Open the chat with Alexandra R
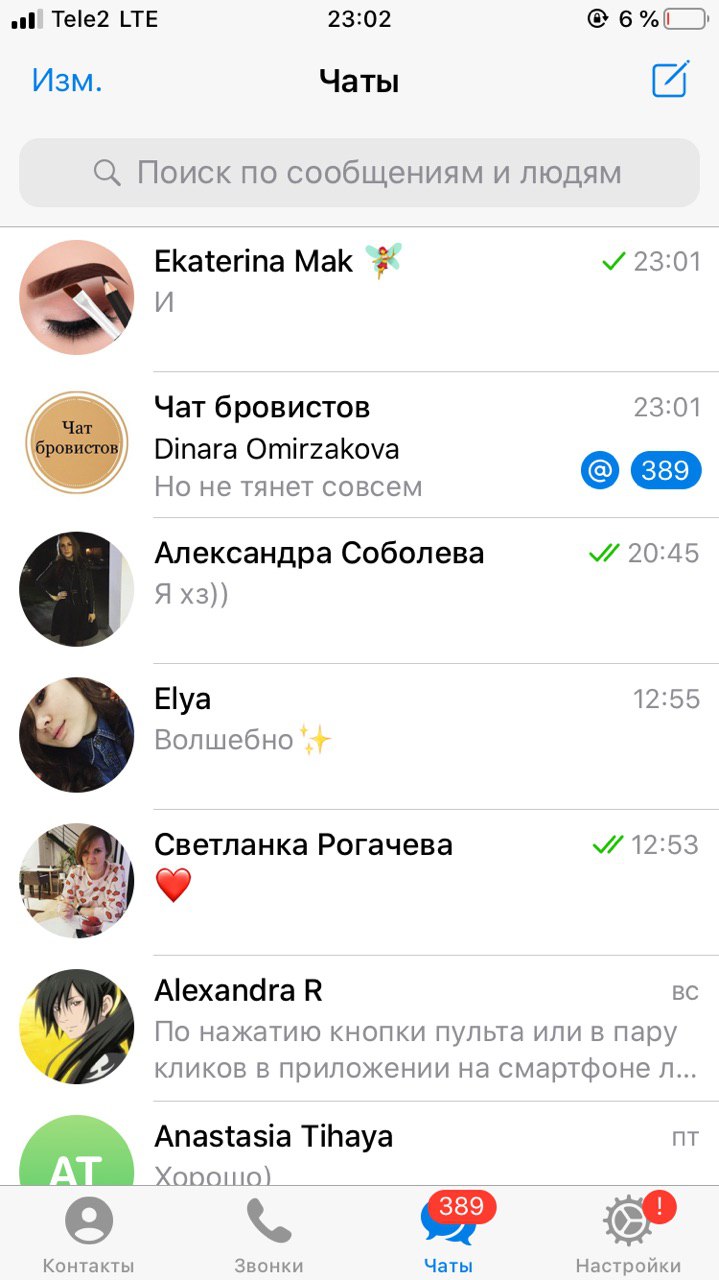This screenshot has height=1280, width=719. 359,1029
